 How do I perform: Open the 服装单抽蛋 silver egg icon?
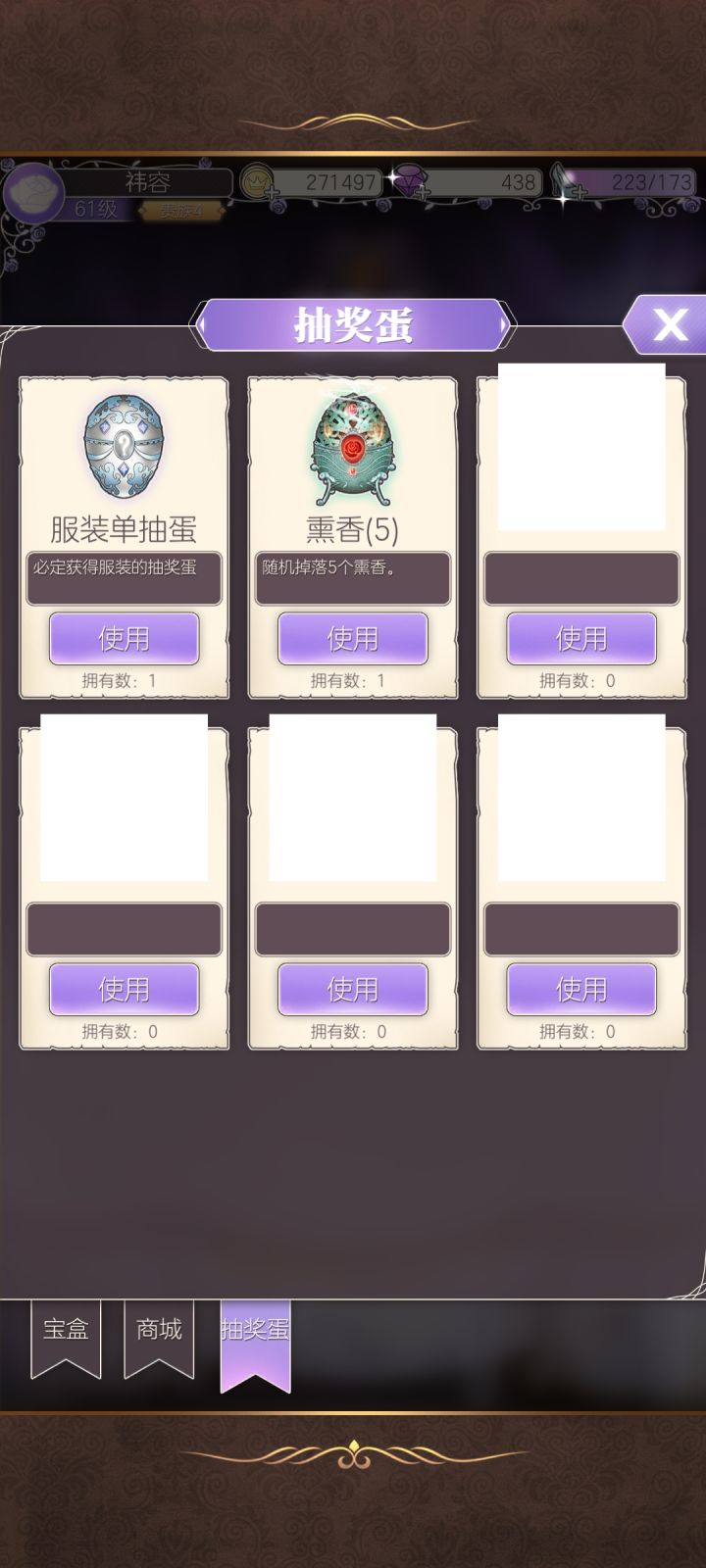pyautogui.click(x=123, y=446)
